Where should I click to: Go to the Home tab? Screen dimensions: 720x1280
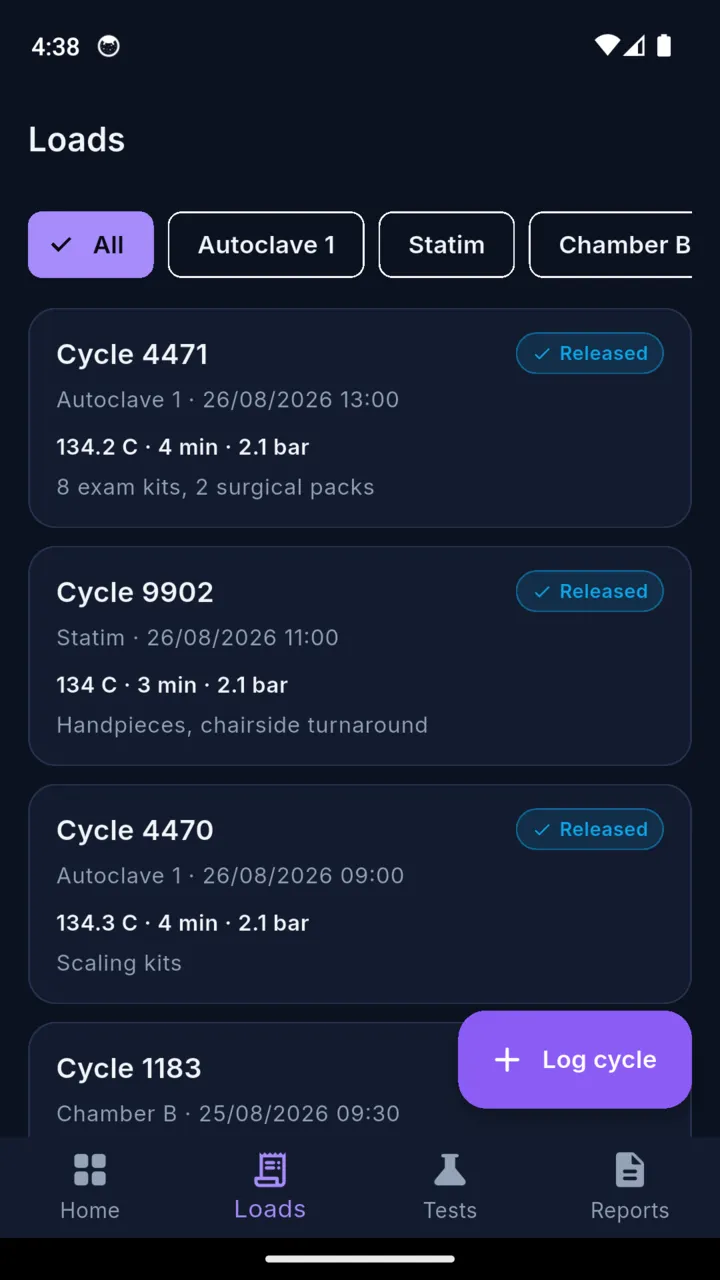(x=90, y=1187)
